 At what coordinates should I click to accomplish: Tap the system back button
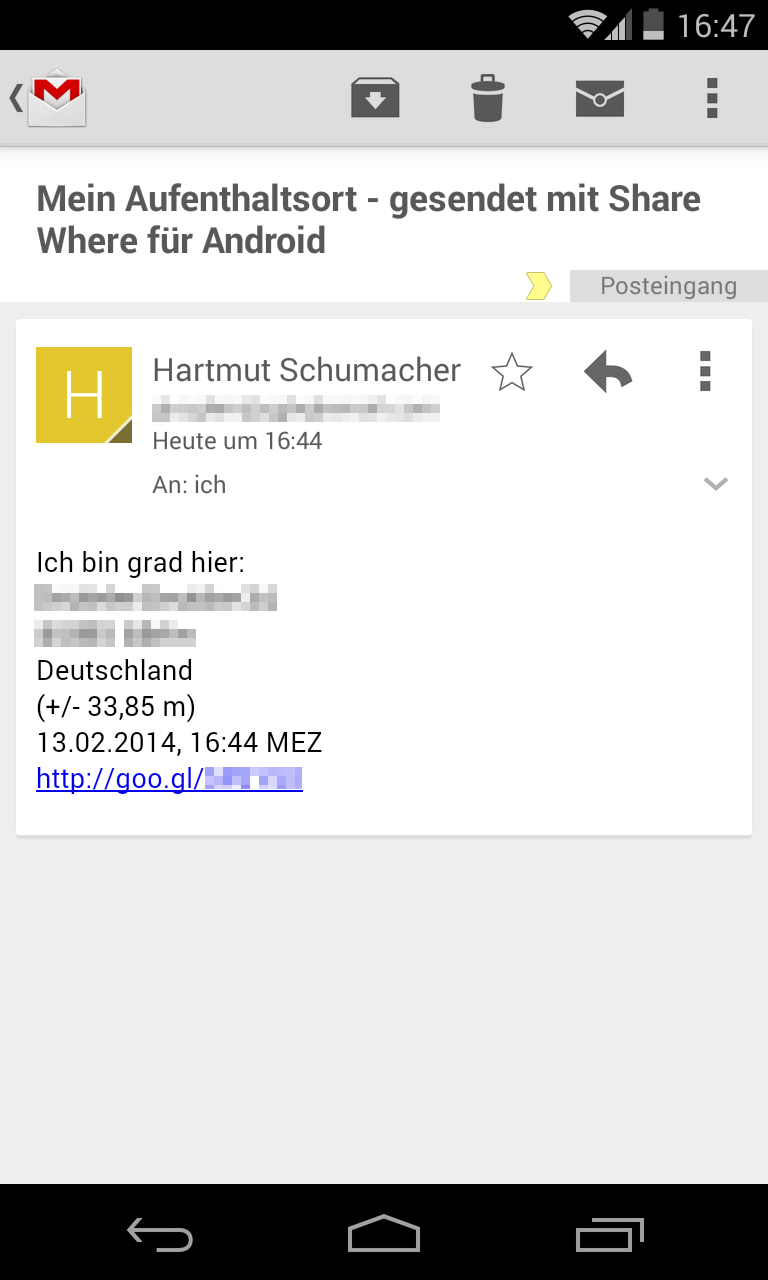160,1235
